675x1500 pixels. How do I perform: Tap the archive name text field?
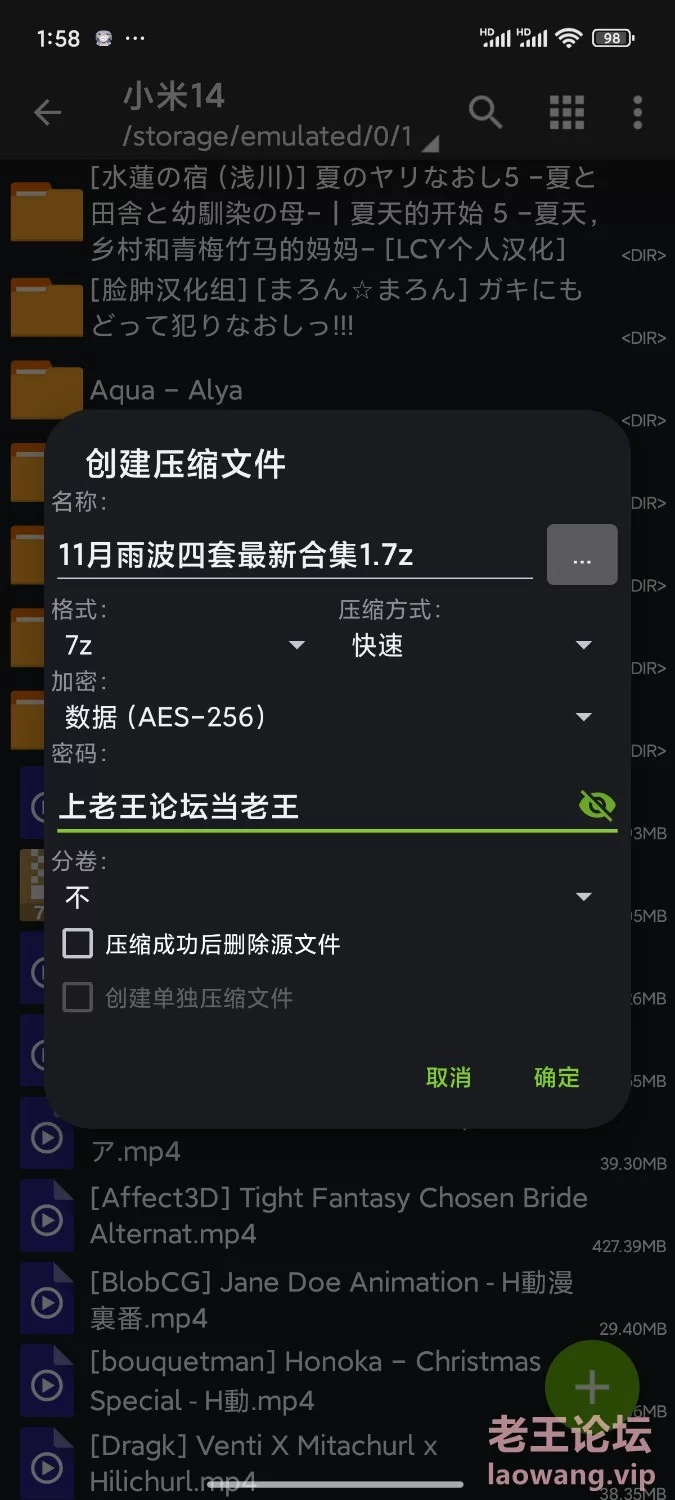tap(295, 554)
